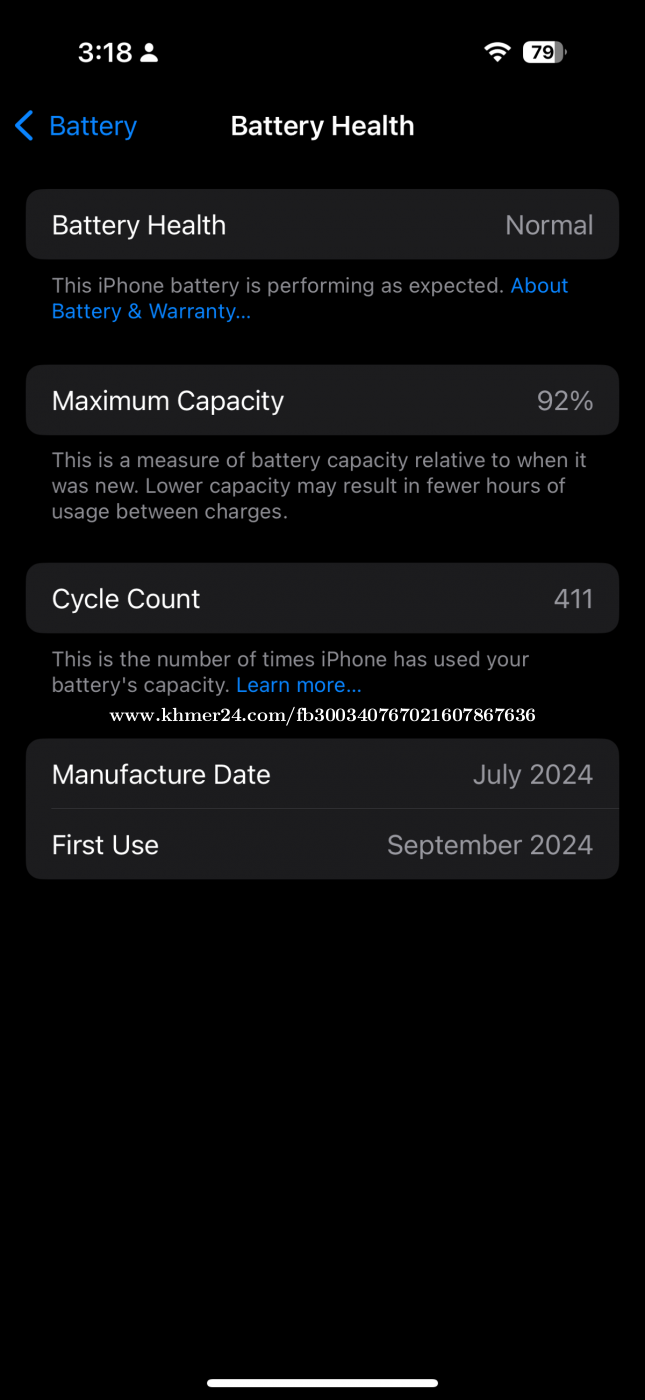
Task: Go back to the Battery settings
Action: pyautogui.click(x=76, y=126)
